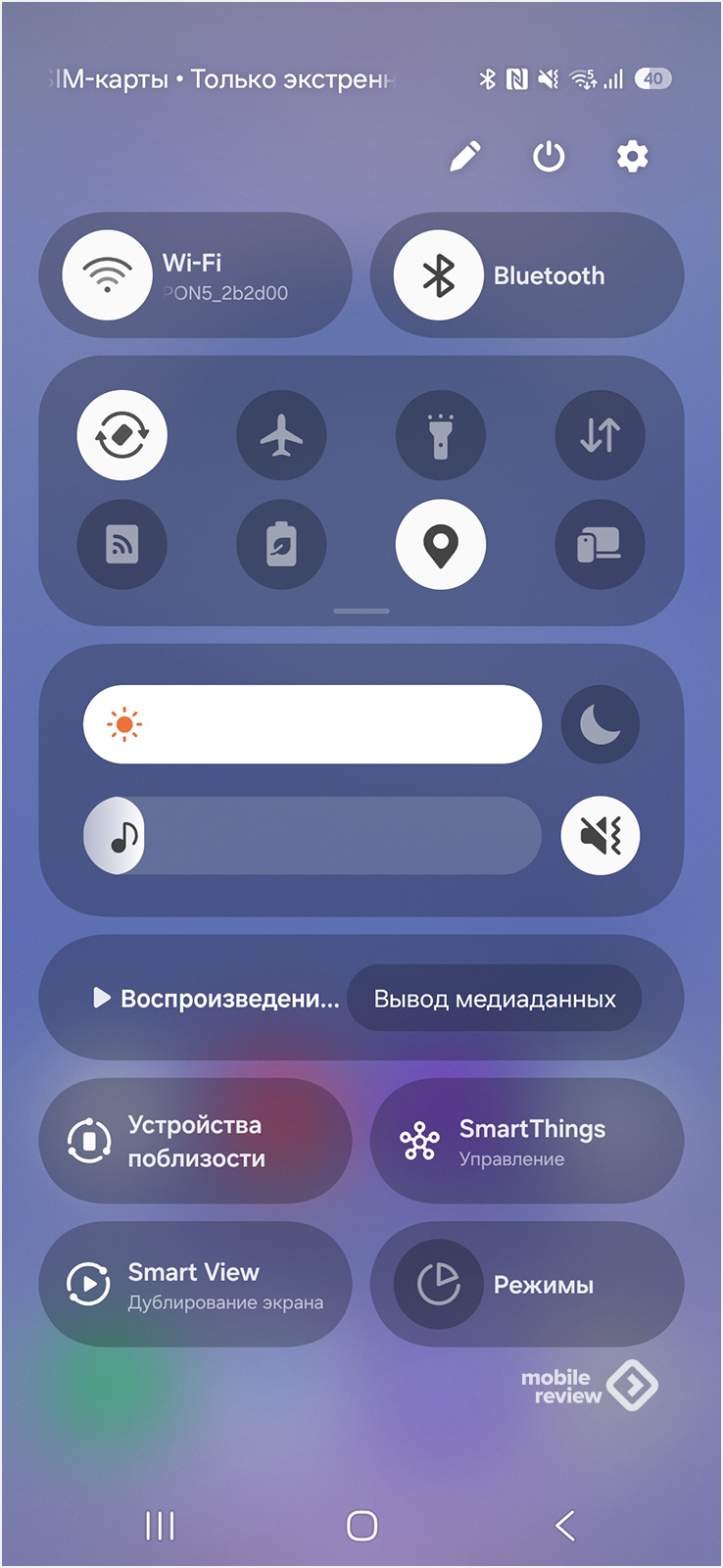Image resolution: width=723 pixels, height=1568 pixels.
Task: Turn on mobile hotspot
Action: (122, 545)
